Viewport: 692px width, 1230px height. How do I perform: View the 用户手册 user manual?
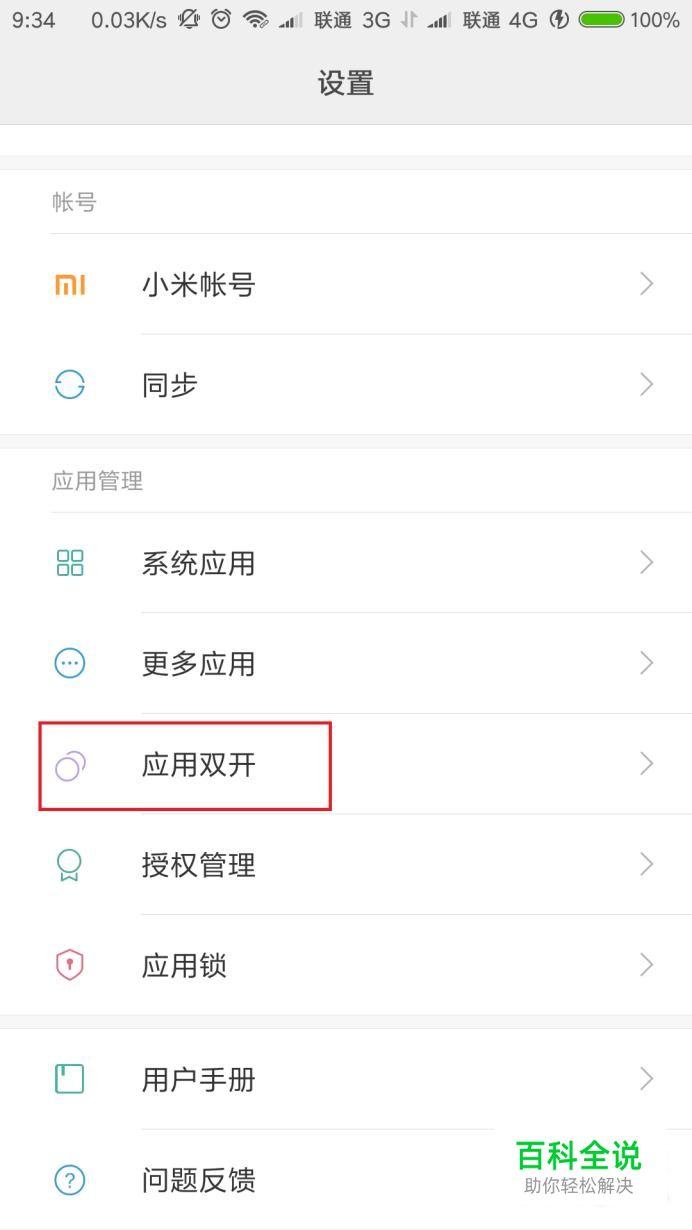(198, 1080)
